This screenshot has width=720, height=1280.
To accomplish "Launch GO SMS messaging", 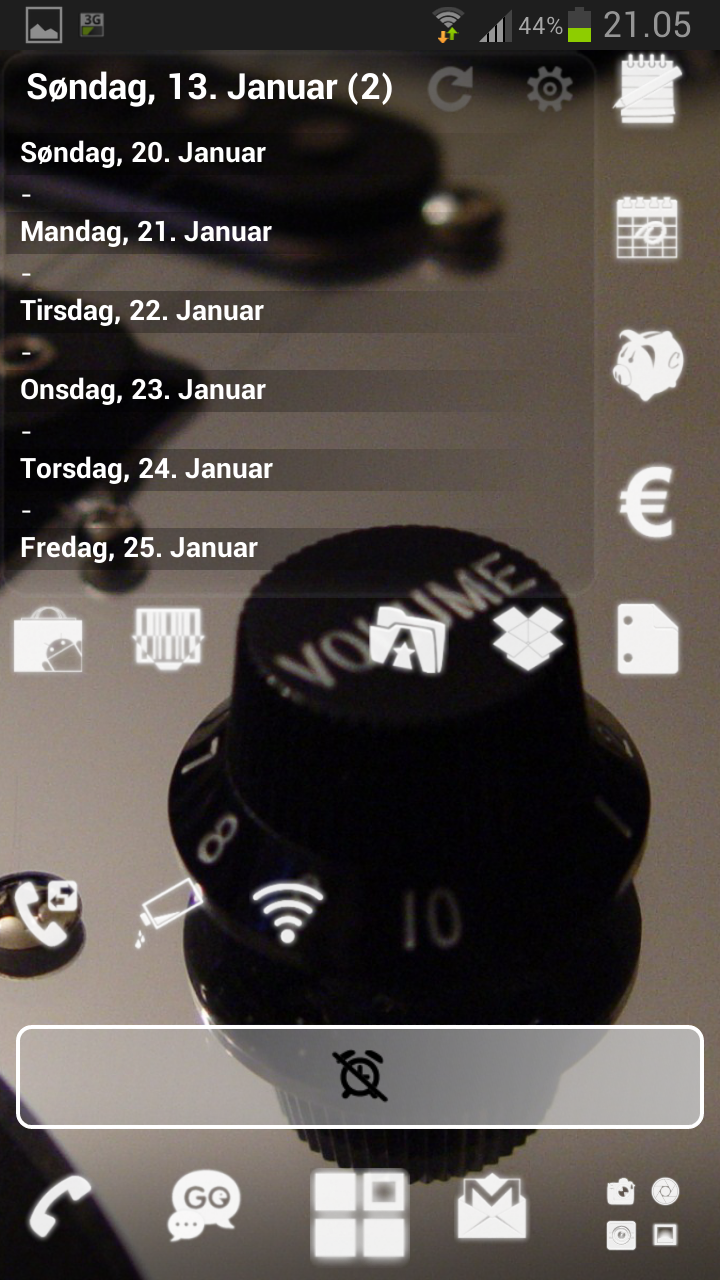I will coord(206,1205).
